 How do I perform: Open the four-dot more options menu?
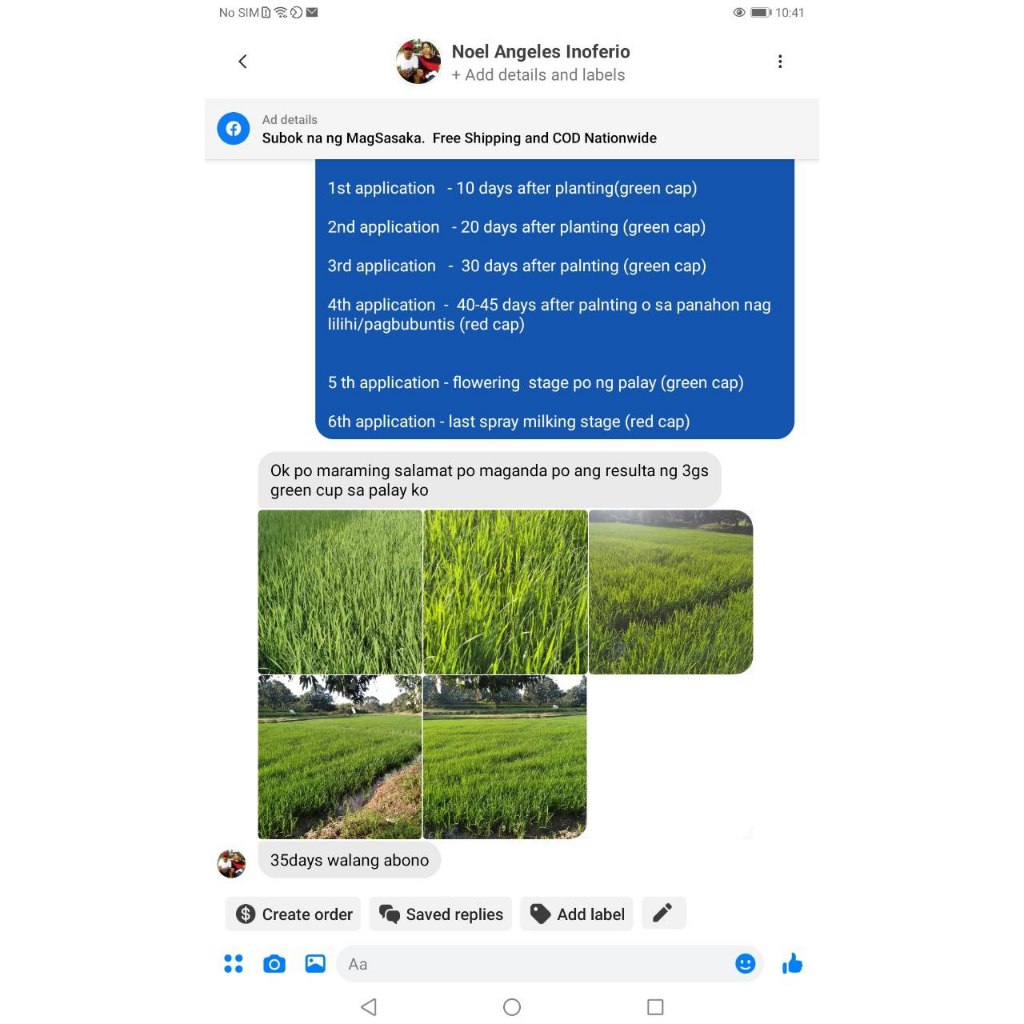(x=233, y=964)
